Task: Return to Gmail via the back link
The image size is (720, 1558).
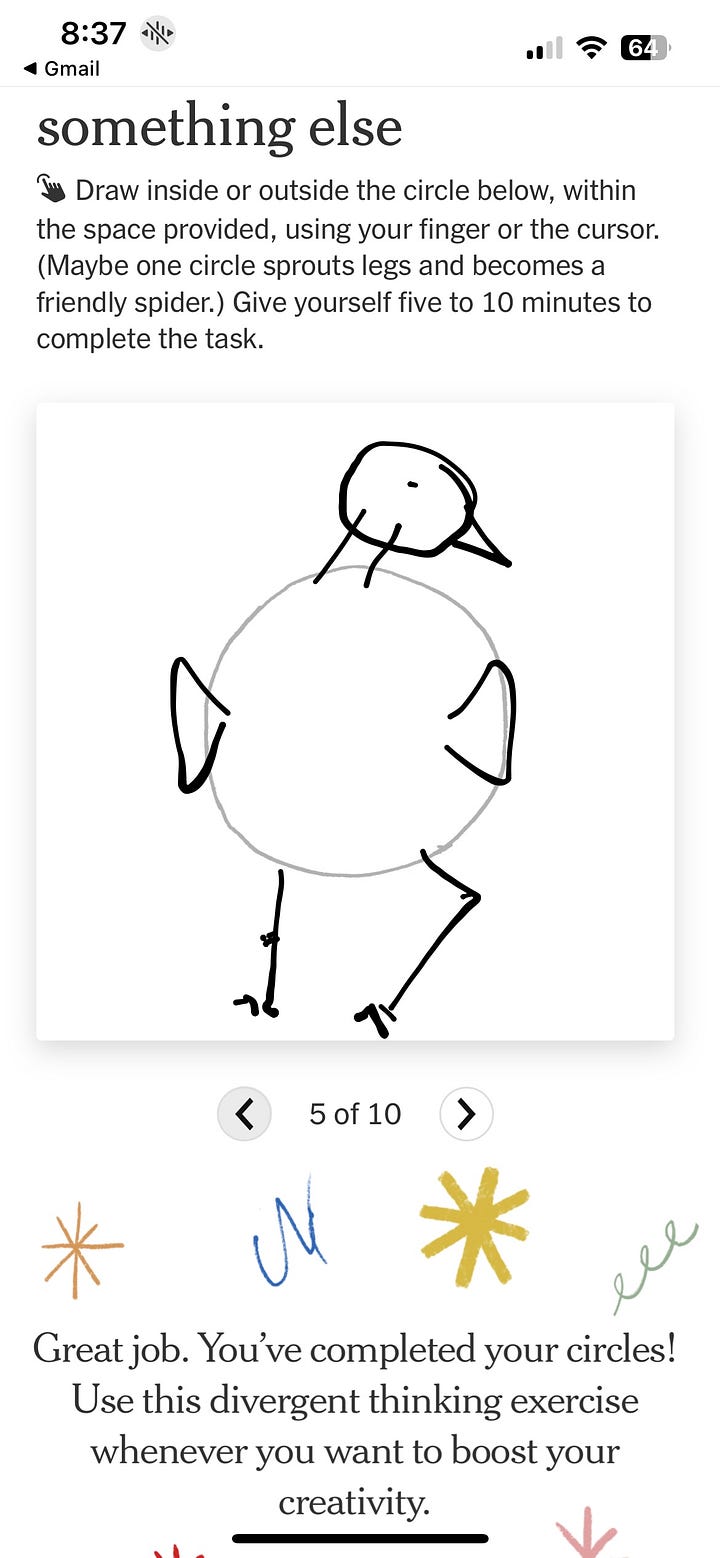Action: click(62, 68)
